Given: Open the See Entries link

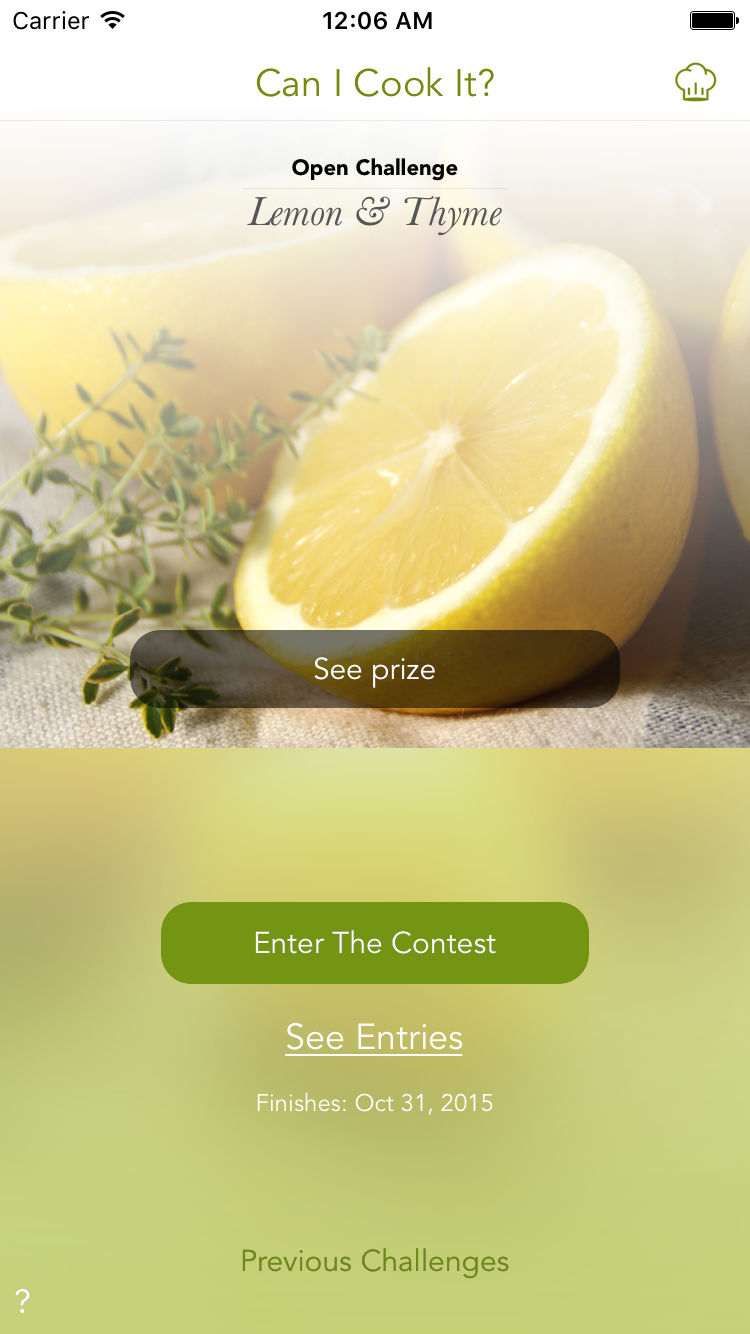Looking at the screenshot, I should [x=374, y=1037].
